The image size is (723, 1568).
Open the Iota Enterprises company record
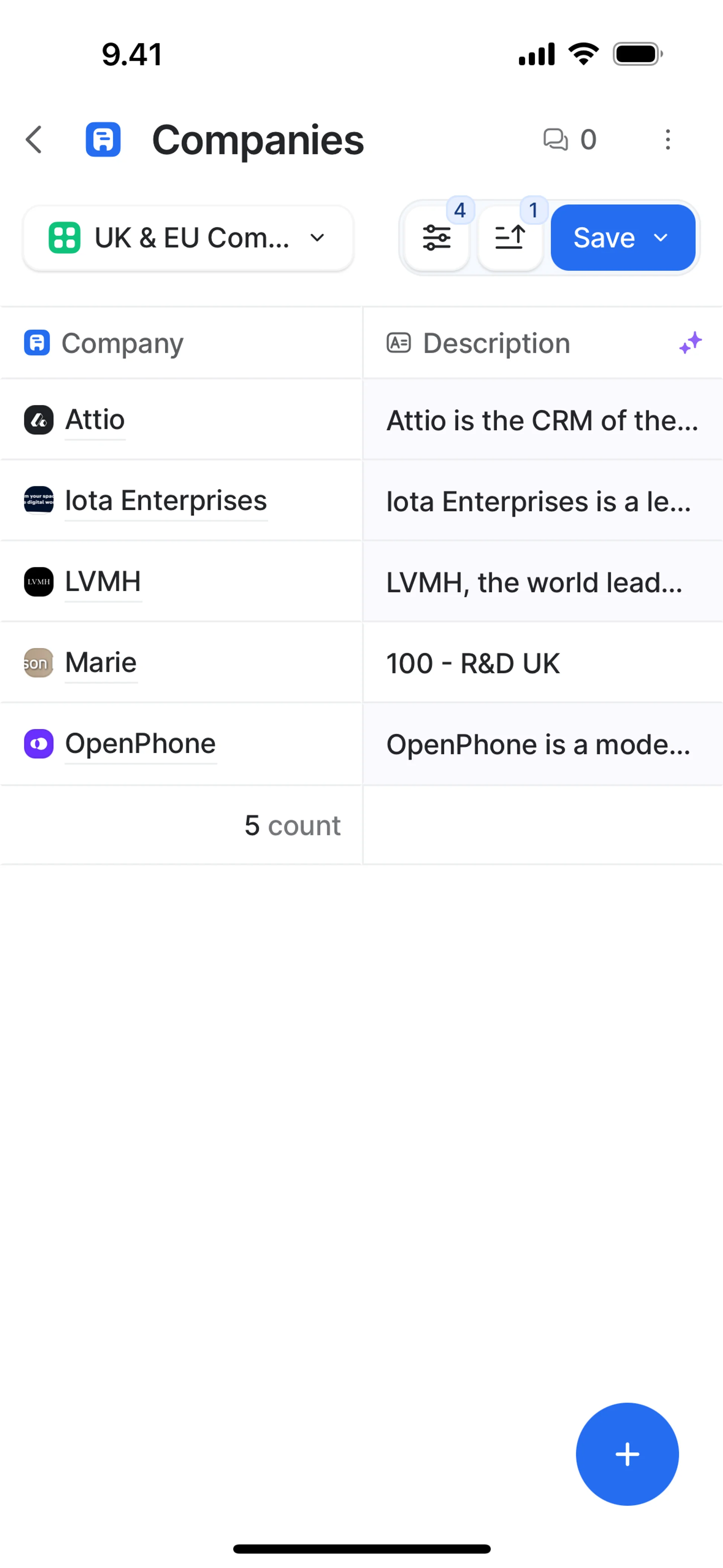(x=166, y=501)
